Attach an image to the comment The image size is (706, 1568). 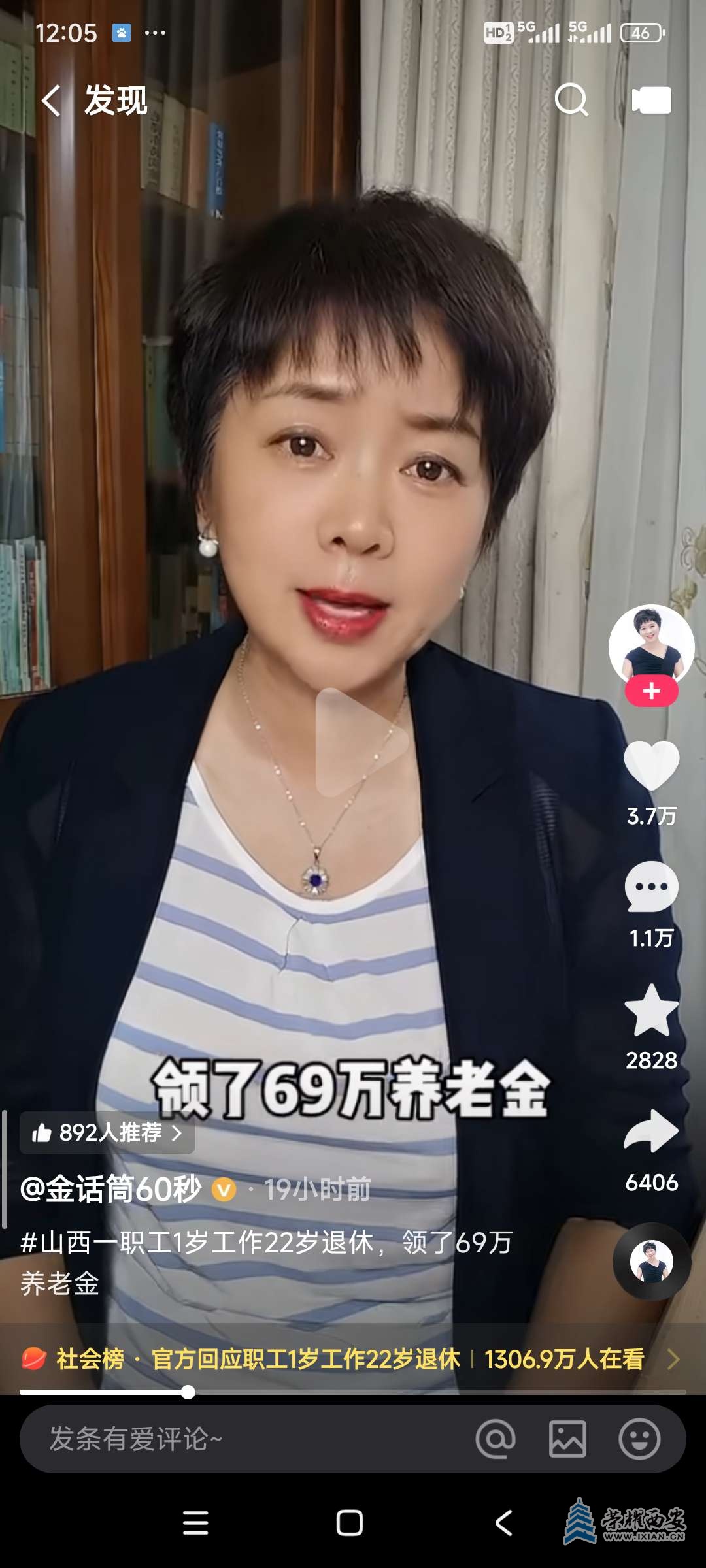[x=567, y=1439]
